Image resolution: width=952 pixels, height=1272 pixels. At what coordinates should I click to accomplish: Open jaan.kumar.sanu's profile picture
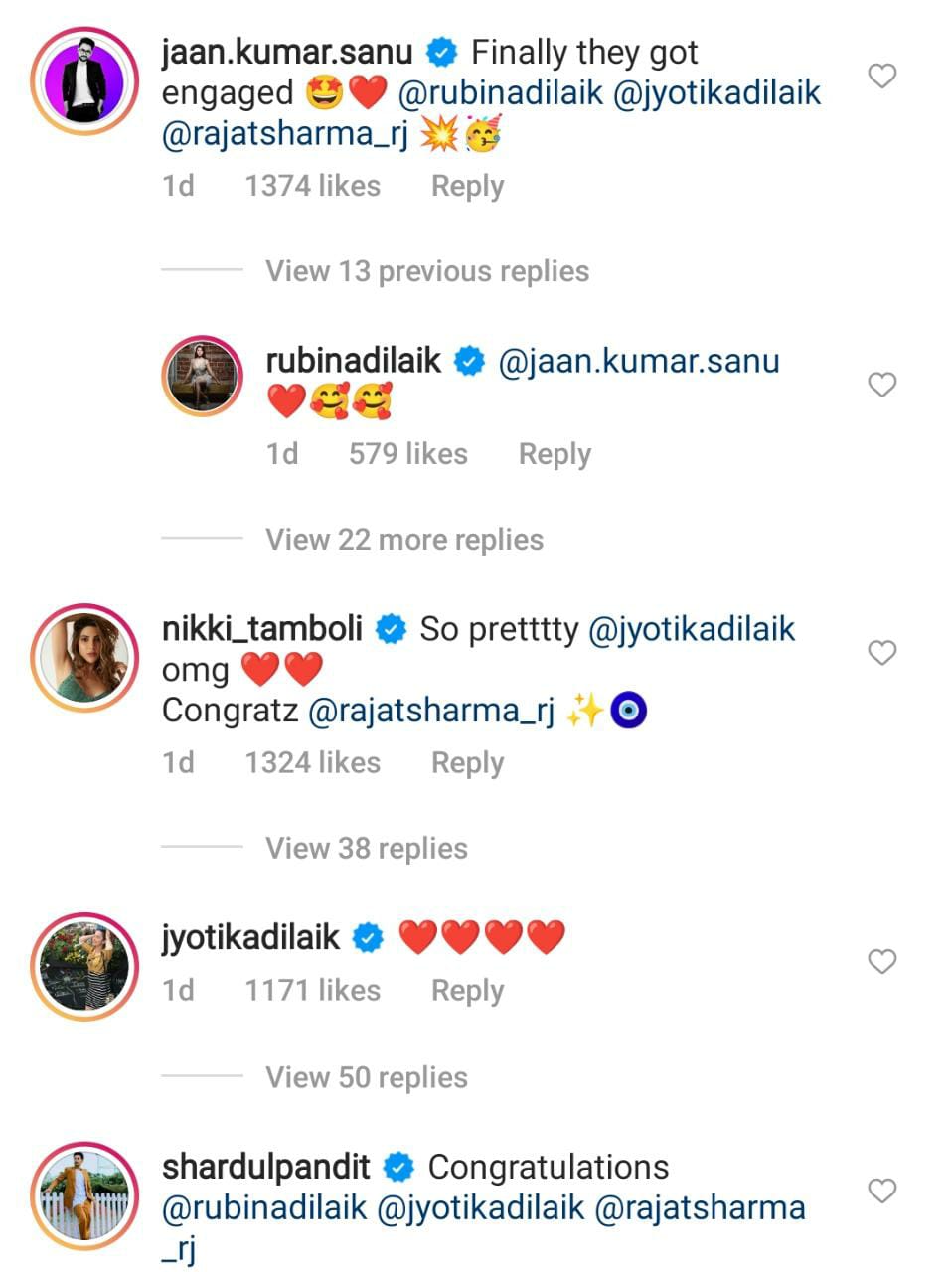click(x=84, y=80)
